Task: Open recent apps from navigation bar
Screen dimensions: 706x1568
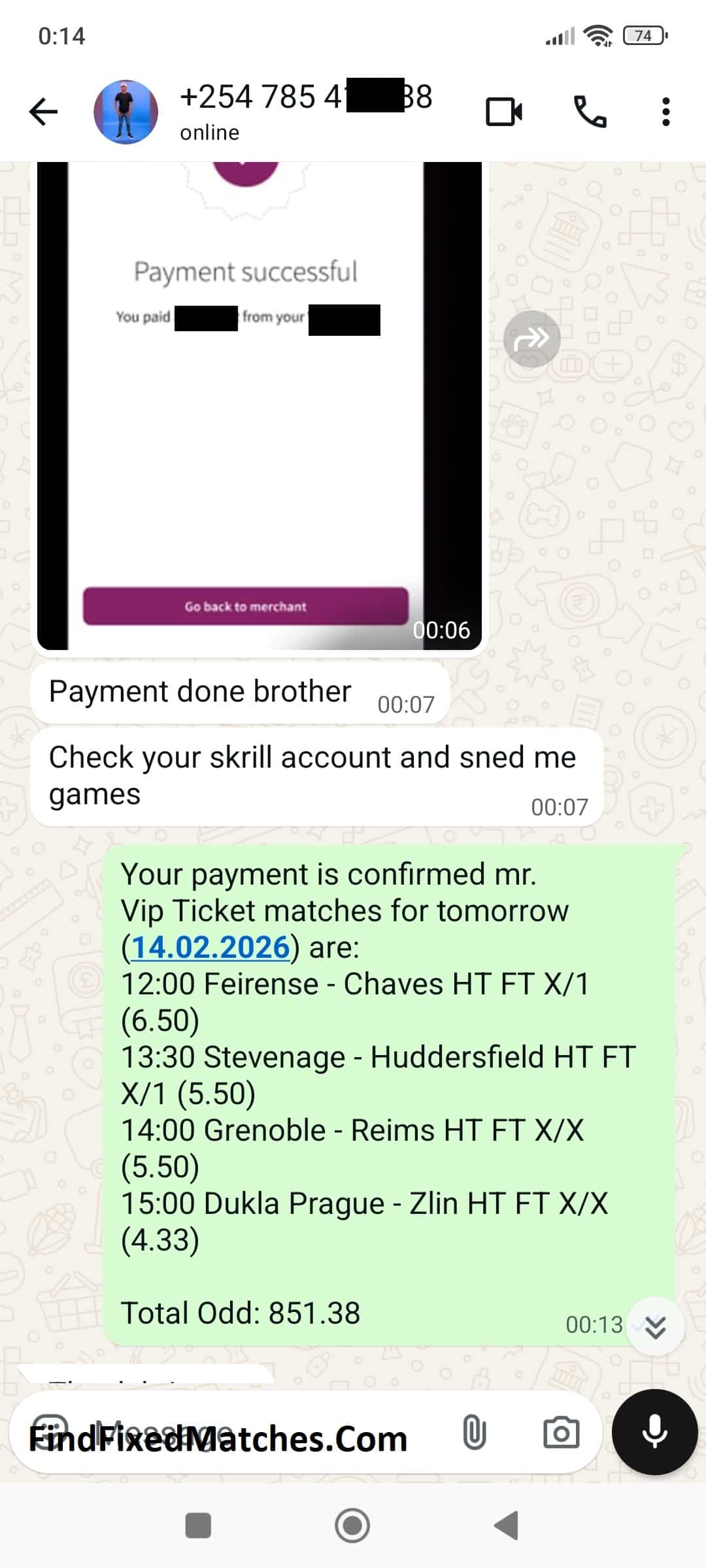Action: point(198,1526)
